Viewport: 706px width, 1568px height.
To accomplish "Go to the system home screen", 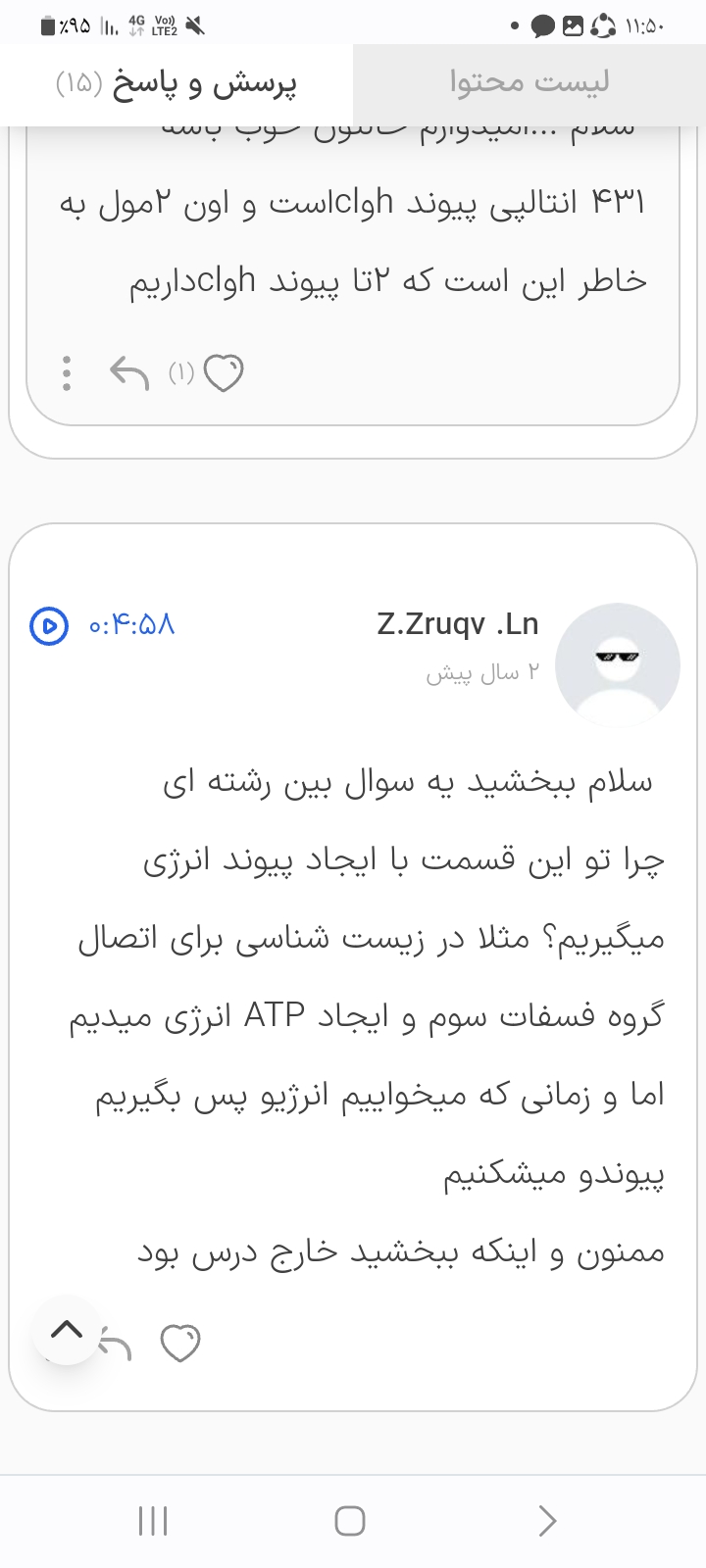I will click(x=350, y=1521).
